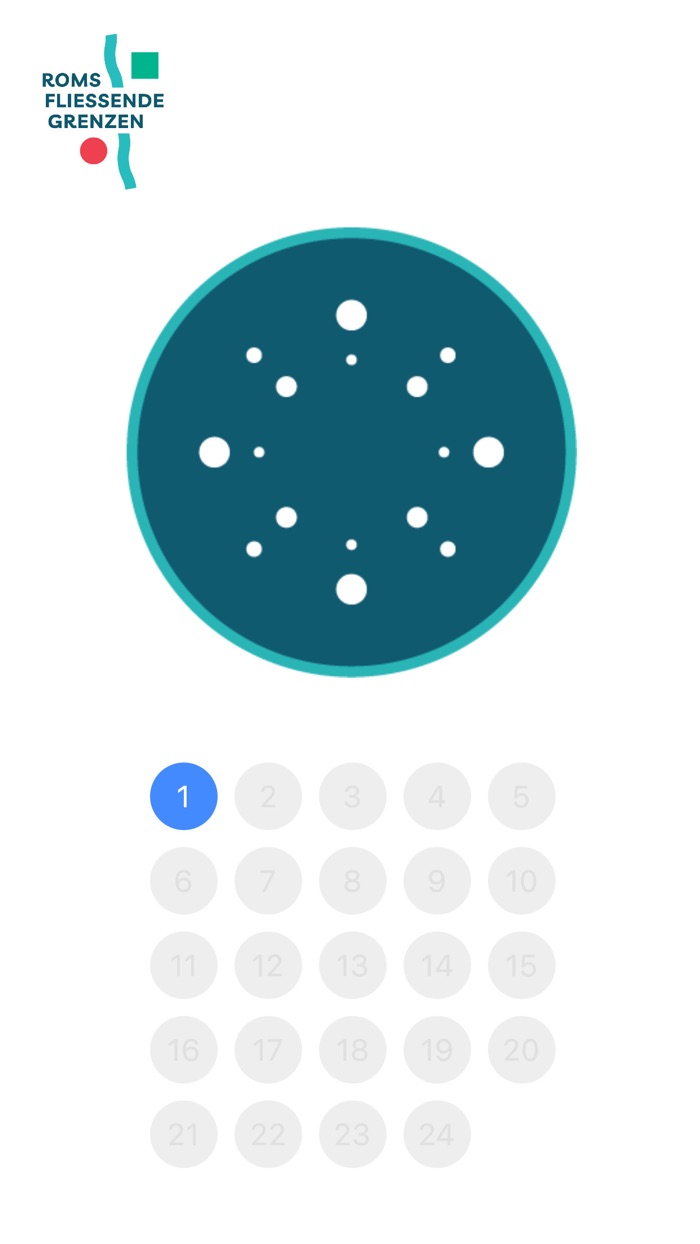The width and height of the screenshot is (700, 1244).
Task: Choose the number 10 button
Action: (x=522, y=881)
